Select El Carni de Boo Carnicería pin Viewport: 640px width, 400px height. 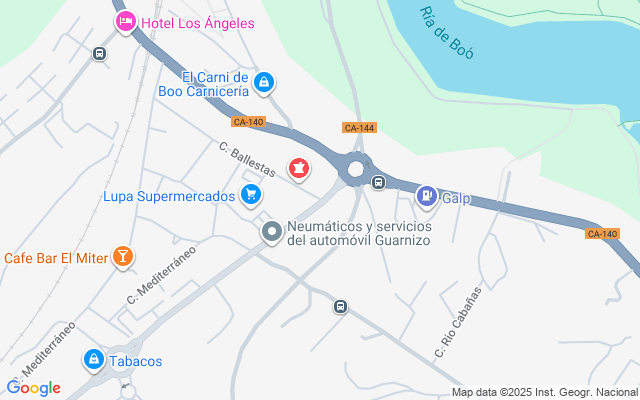pos(263,82)
